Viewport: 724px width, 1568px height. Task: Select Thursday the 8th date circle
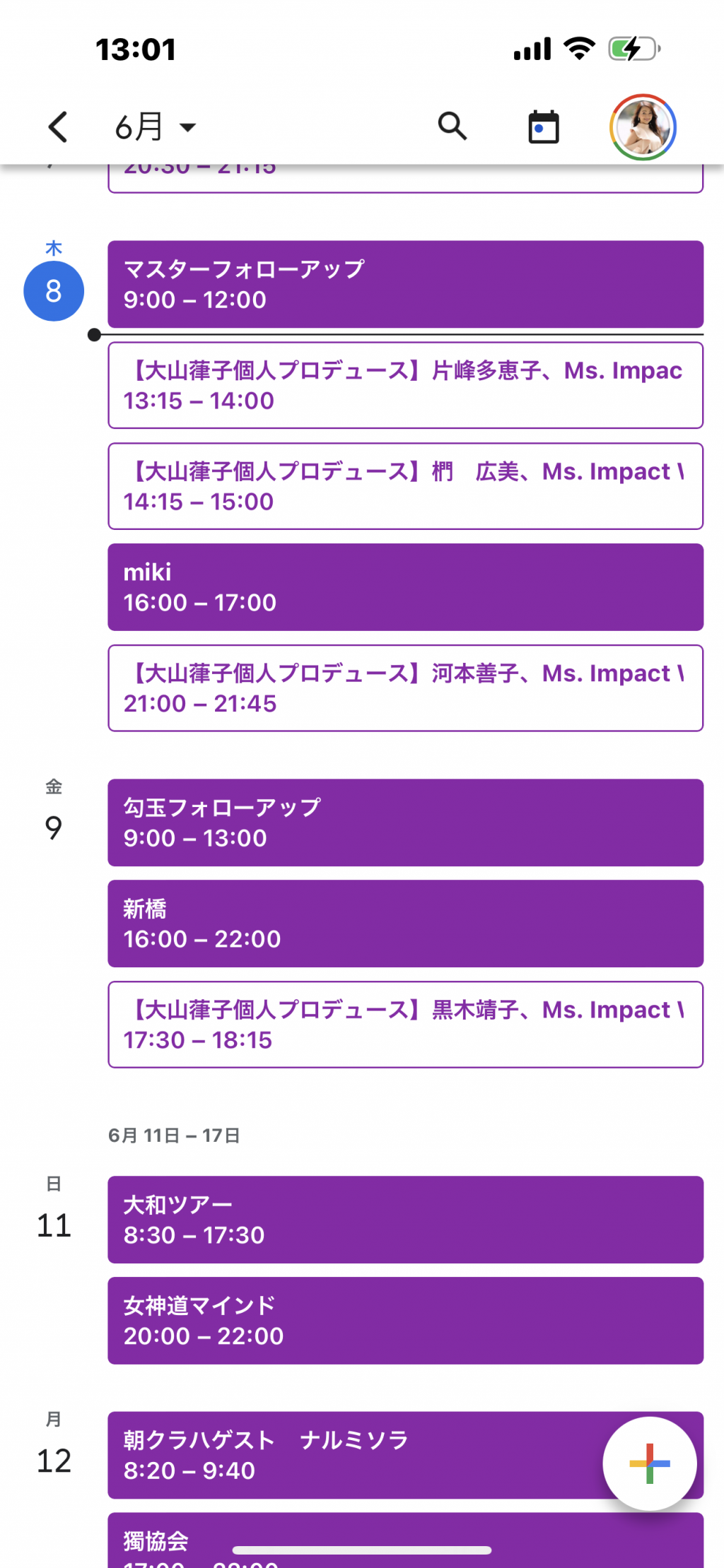[54, 291]
